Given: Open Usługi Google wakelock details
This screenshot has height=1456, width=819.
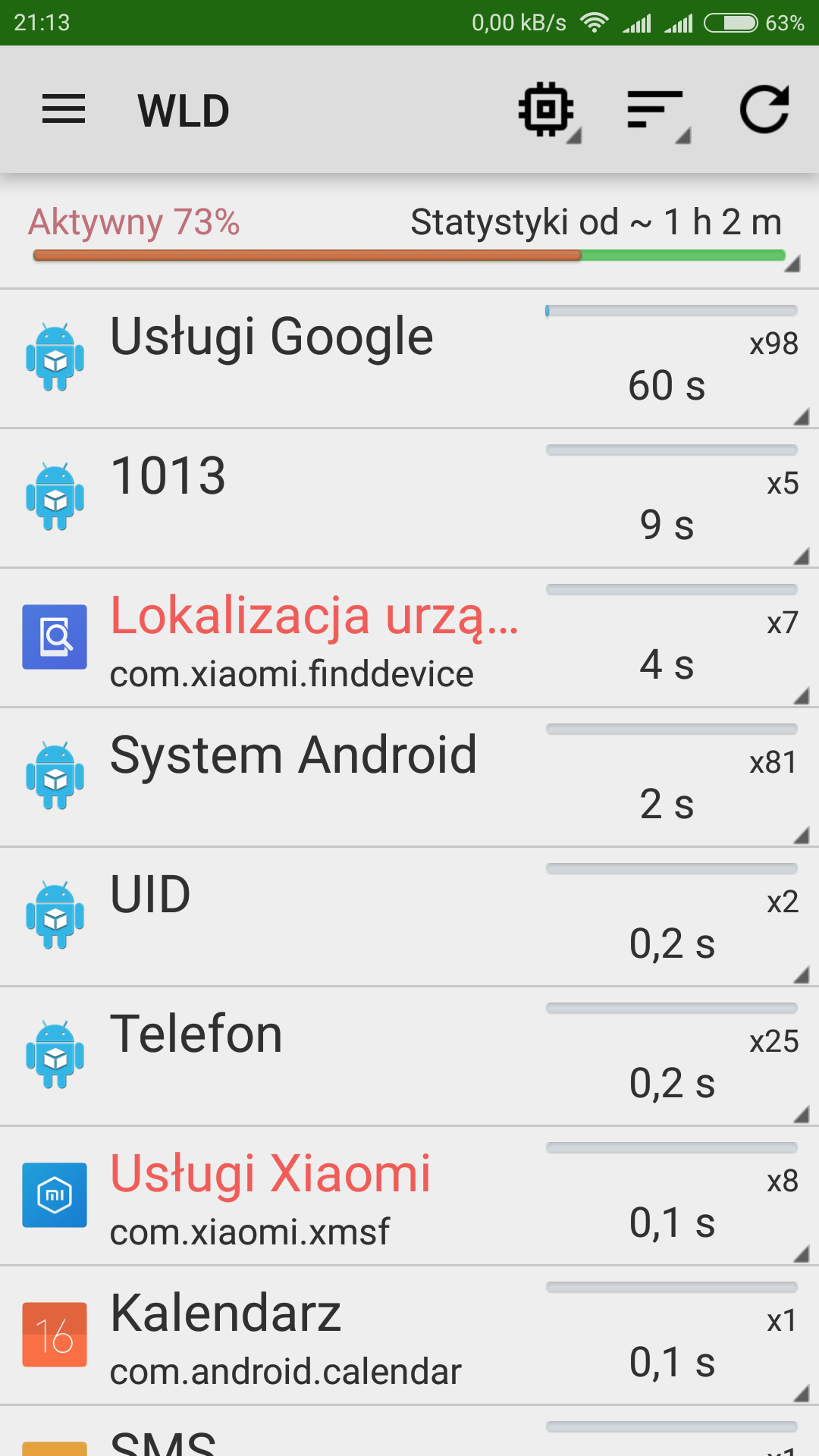Looking at the screenshot, I should coord(409,358).
